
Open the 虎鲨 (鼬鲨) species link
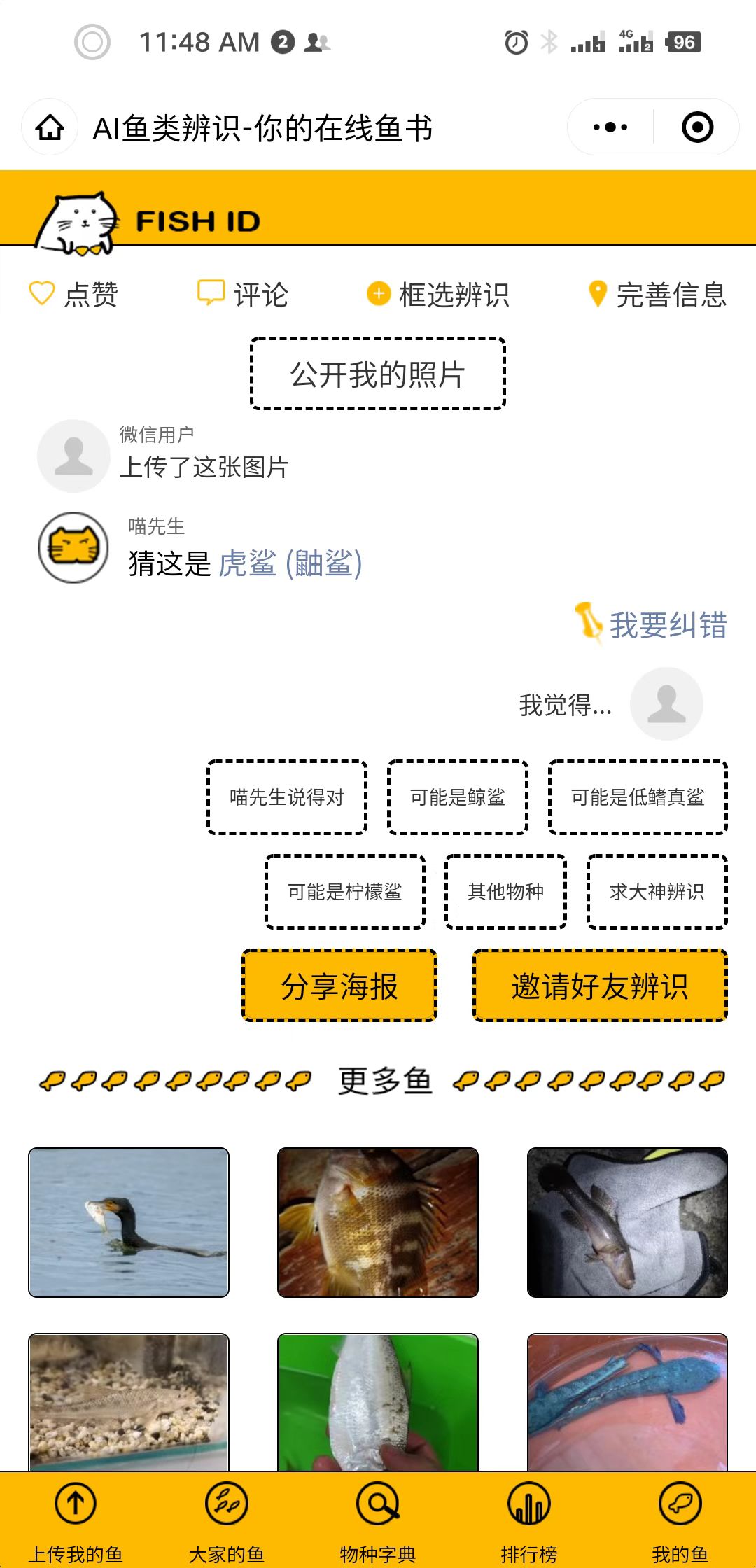290,563
